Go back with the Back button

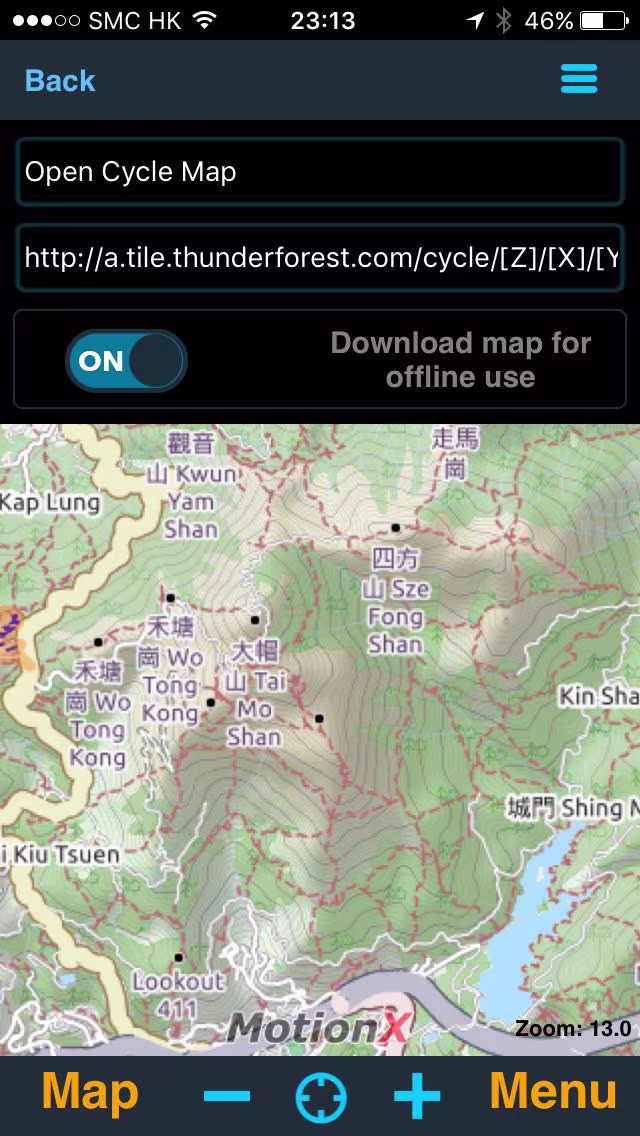[60, 80]
